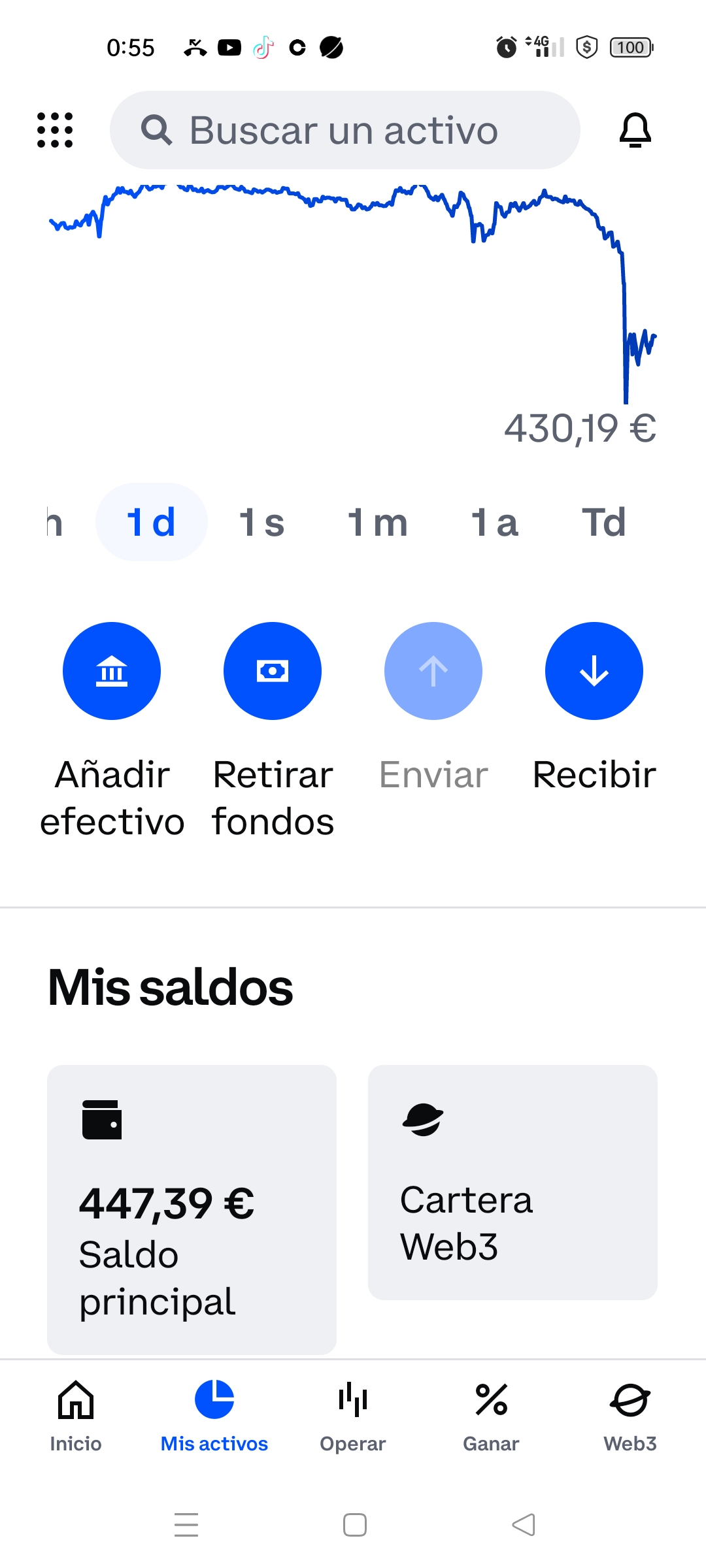
Task: Open the notifications bell
Action: (635, 130)
